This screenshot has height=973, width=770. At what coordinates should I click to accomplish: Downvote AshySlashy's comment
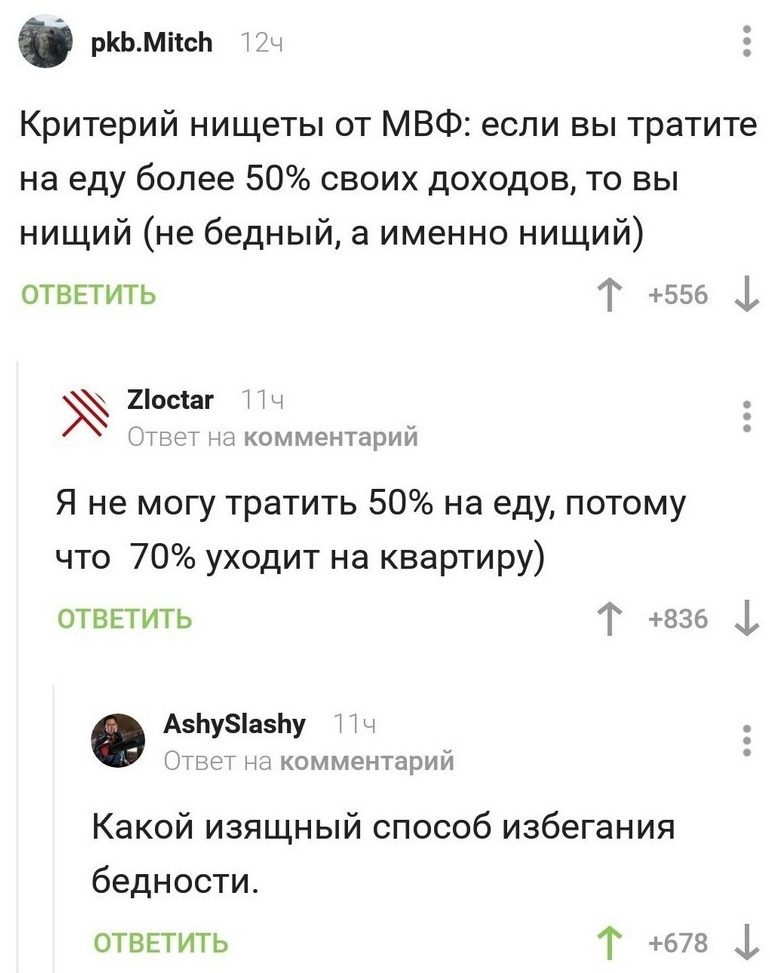(744, 942)
